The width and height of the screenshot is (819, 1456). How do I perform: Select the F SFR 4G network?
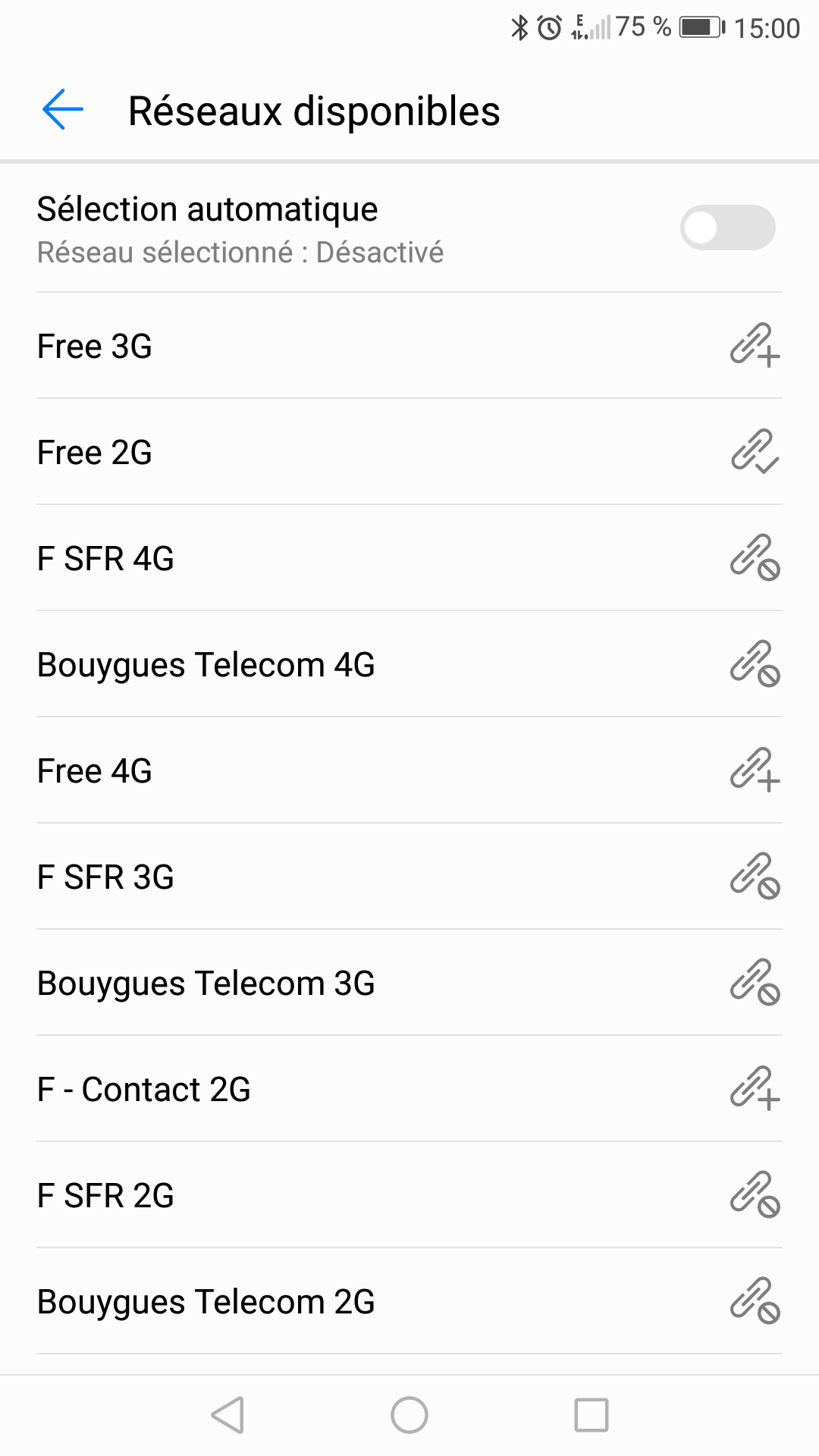tap(409, 558)
